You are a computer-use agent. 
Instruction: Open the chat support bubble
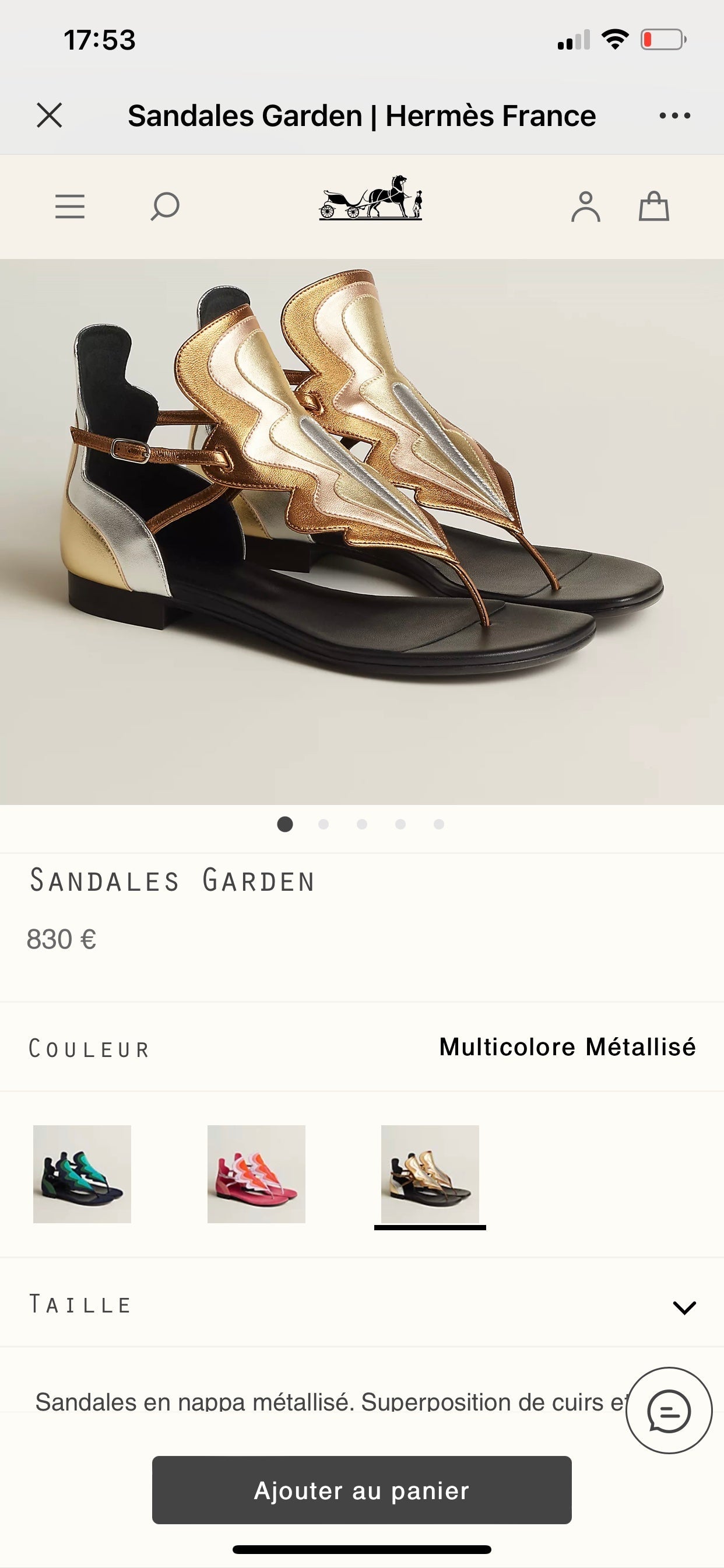[669, 1410]
